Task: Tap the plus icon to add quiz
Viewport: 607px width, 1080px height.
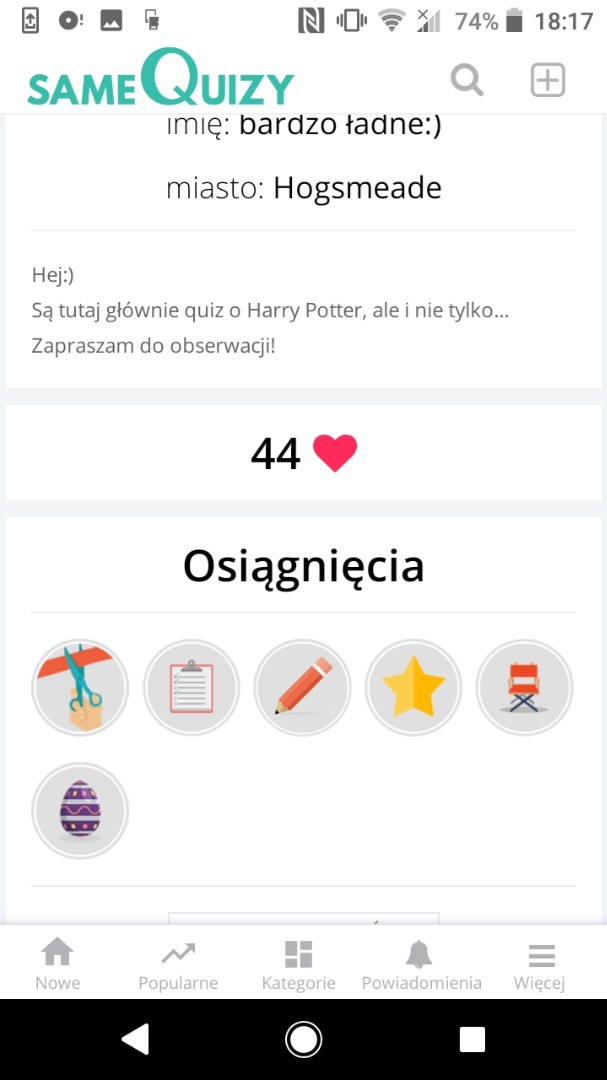Action: click(x=547, y=80)
